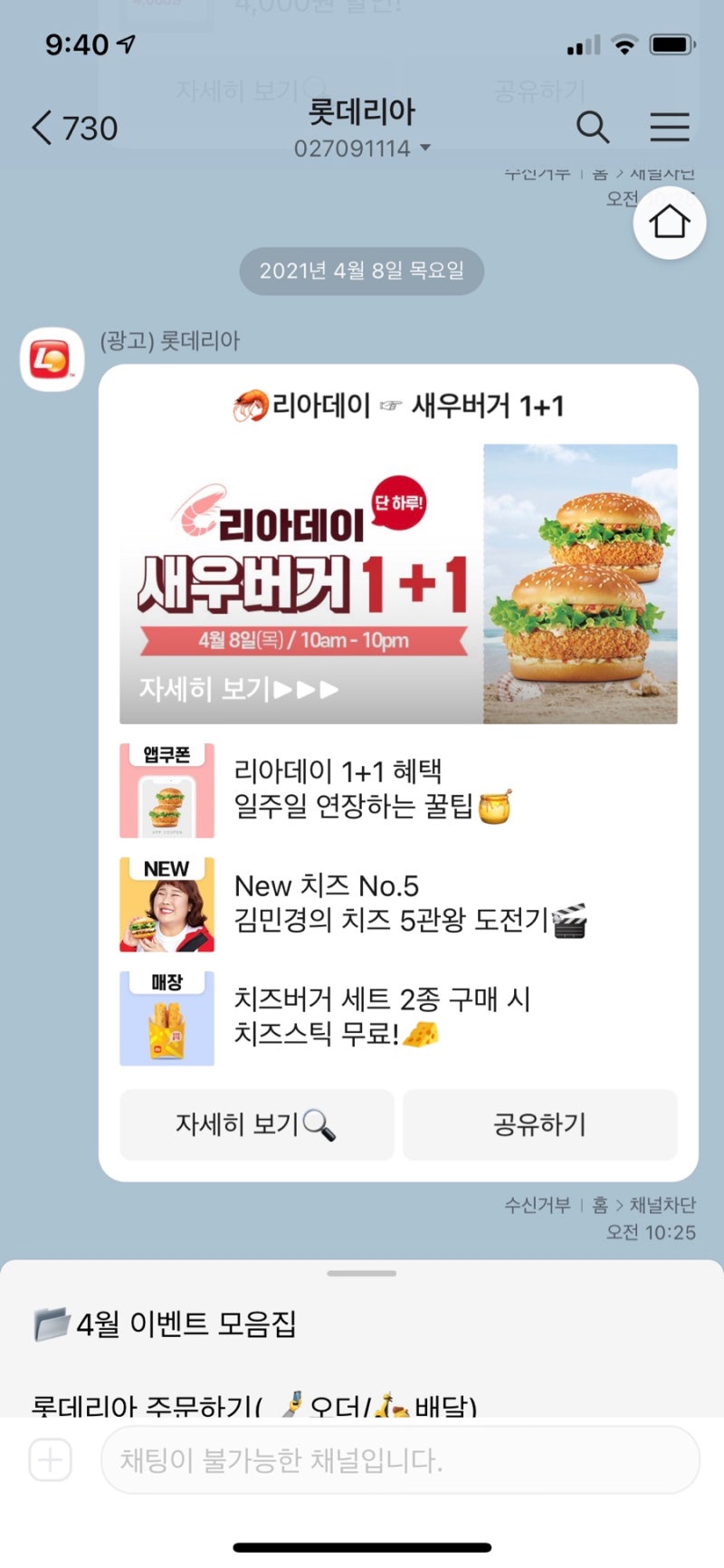The height and width of the screenshot is (1568, 724).
Task: Tap 자세히 보기 button
Action: pyautogui.click(x=257, y=1124)
